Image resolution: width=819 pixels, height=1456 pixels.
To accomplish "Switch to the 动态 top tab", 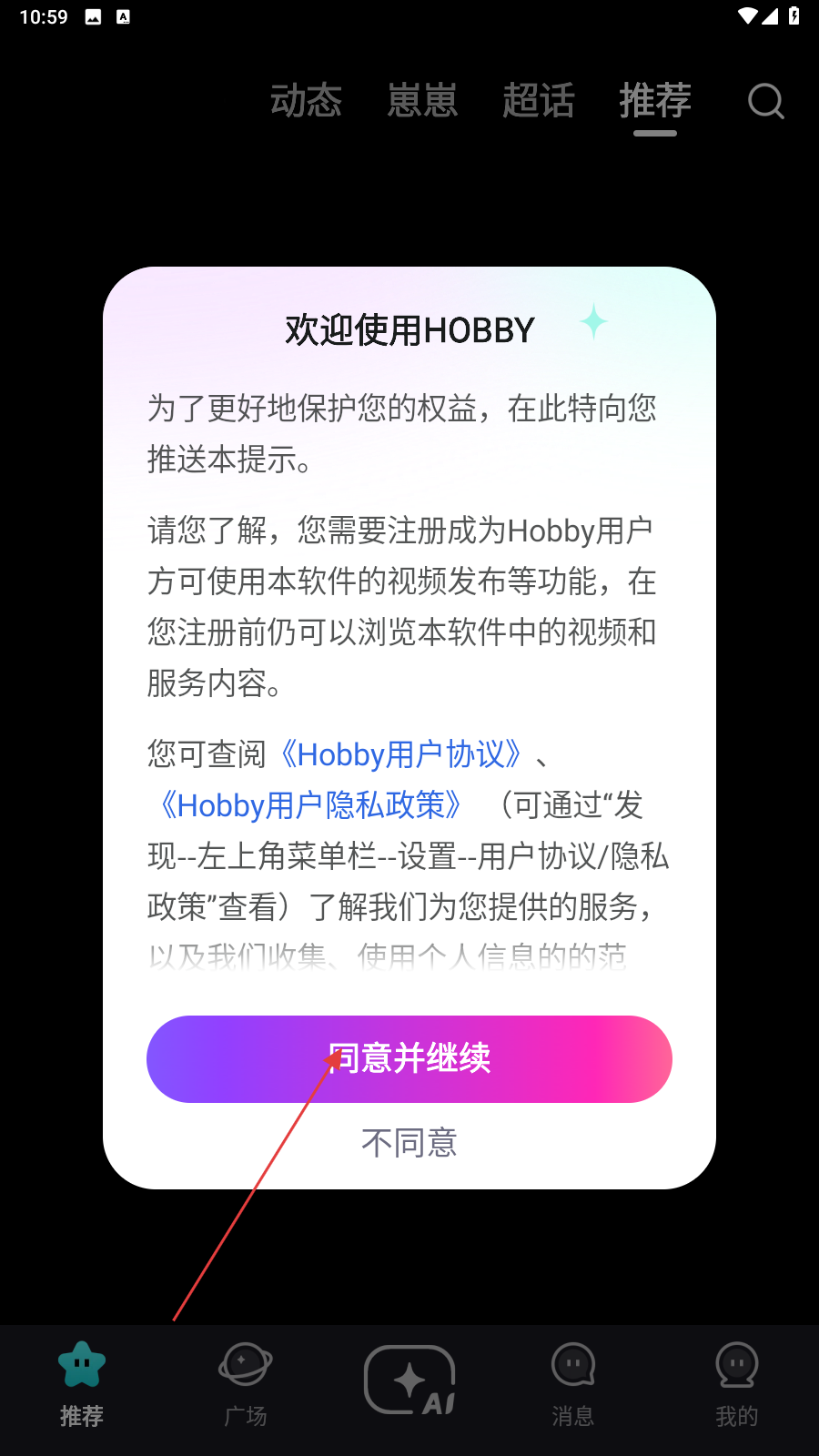I will click(306, 101).
